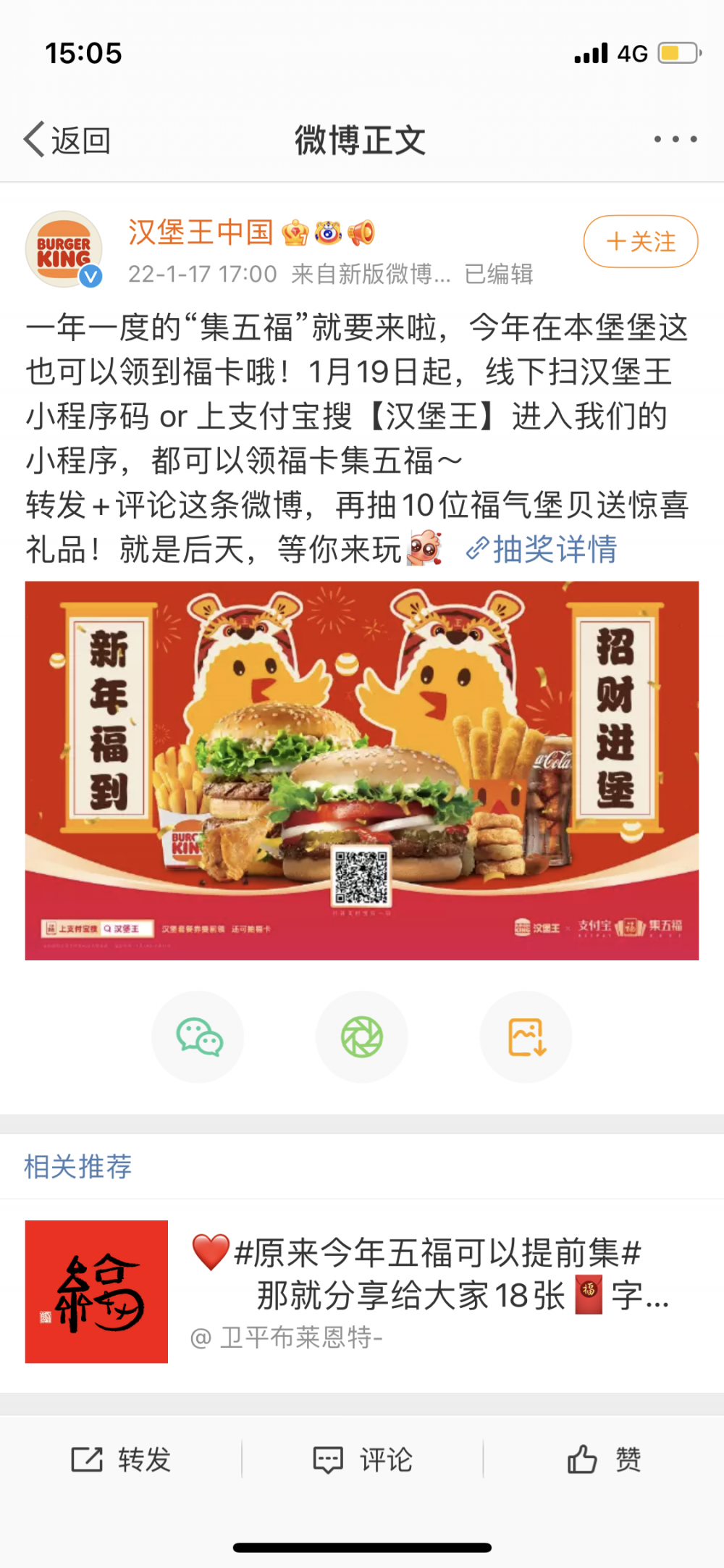724x1568 pixels.
Task: Save the post image with the download icon
Action: point(526,1037)
